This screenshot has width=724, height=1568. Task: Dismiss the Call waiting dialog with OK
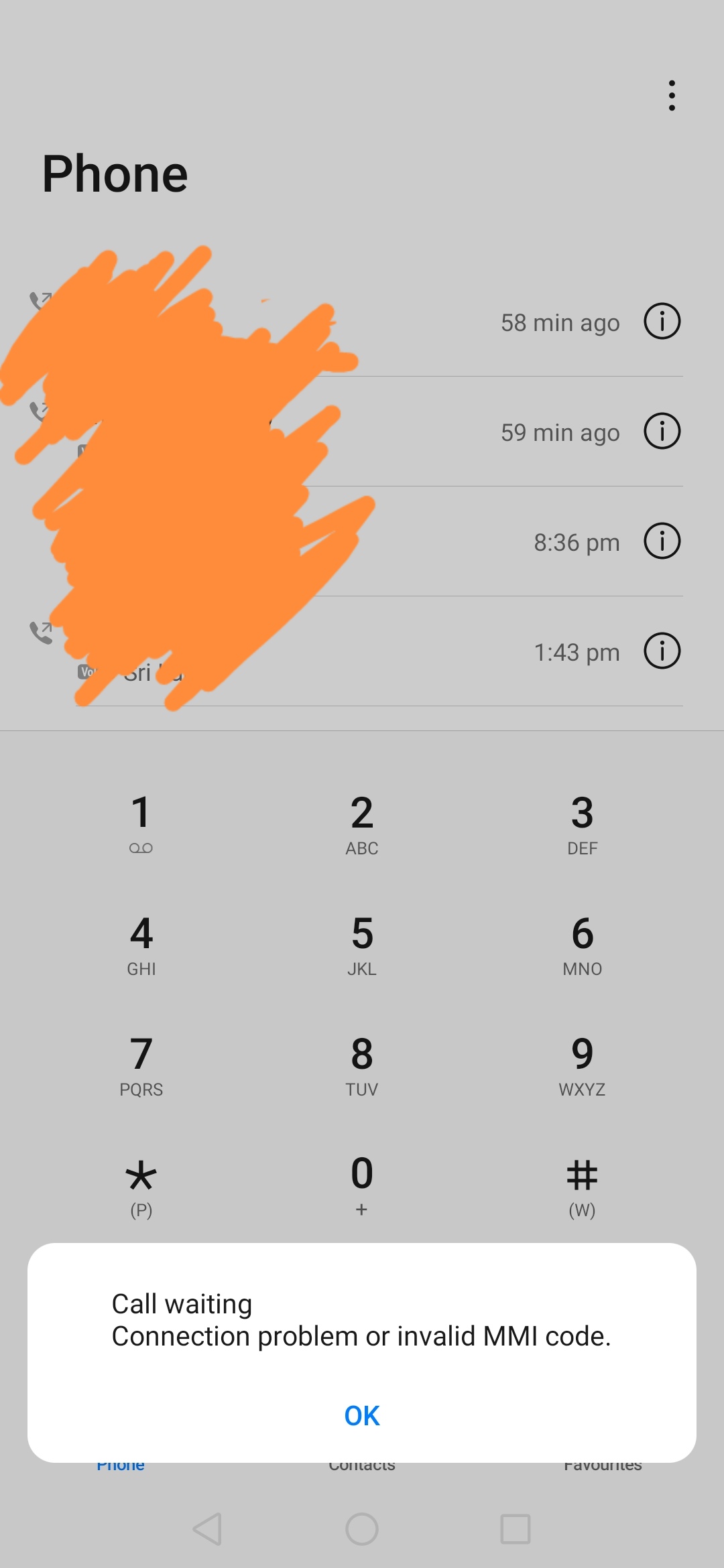362,1415
